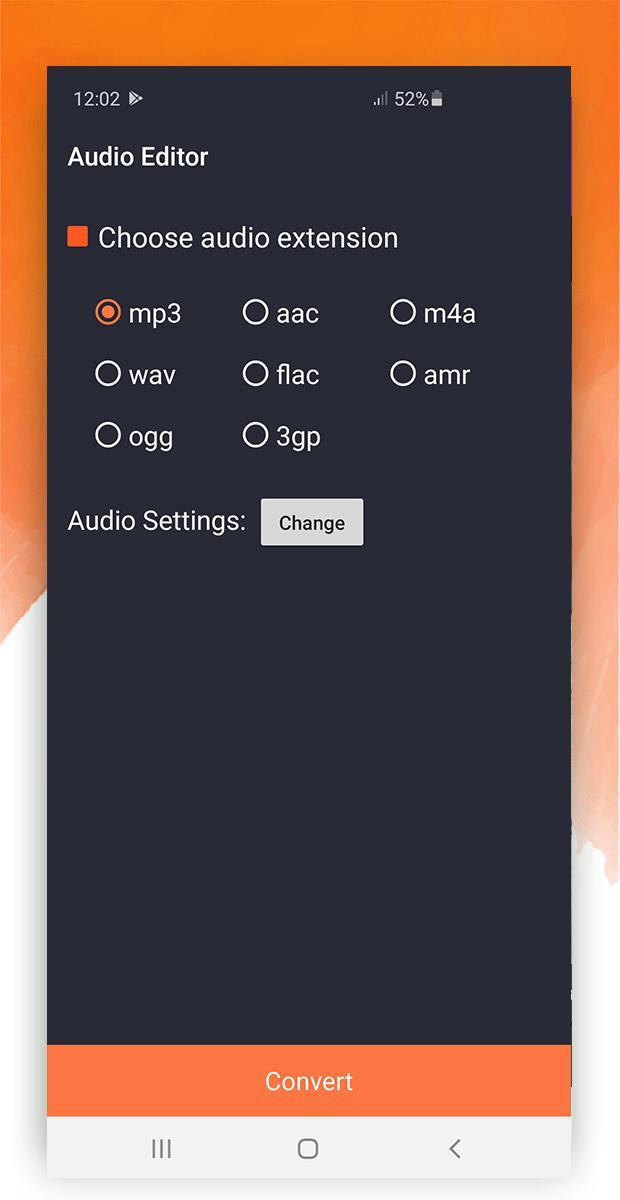Choose aac as the audio format
This screenshot has height=1200, width=620.
coord(256,313)
